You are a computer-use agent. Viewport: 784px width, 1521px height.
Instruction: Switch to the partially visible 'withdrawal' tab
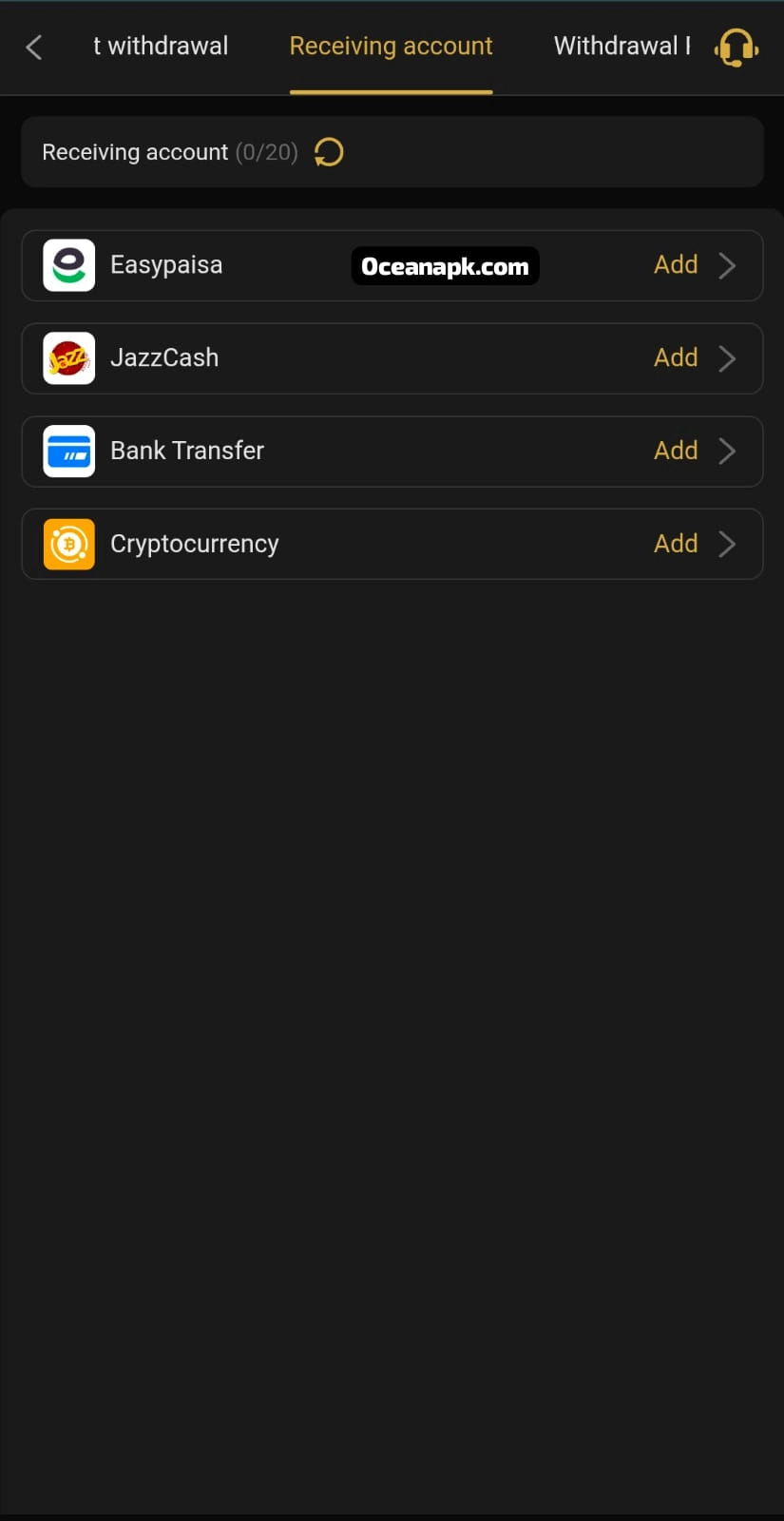[161, 47]
